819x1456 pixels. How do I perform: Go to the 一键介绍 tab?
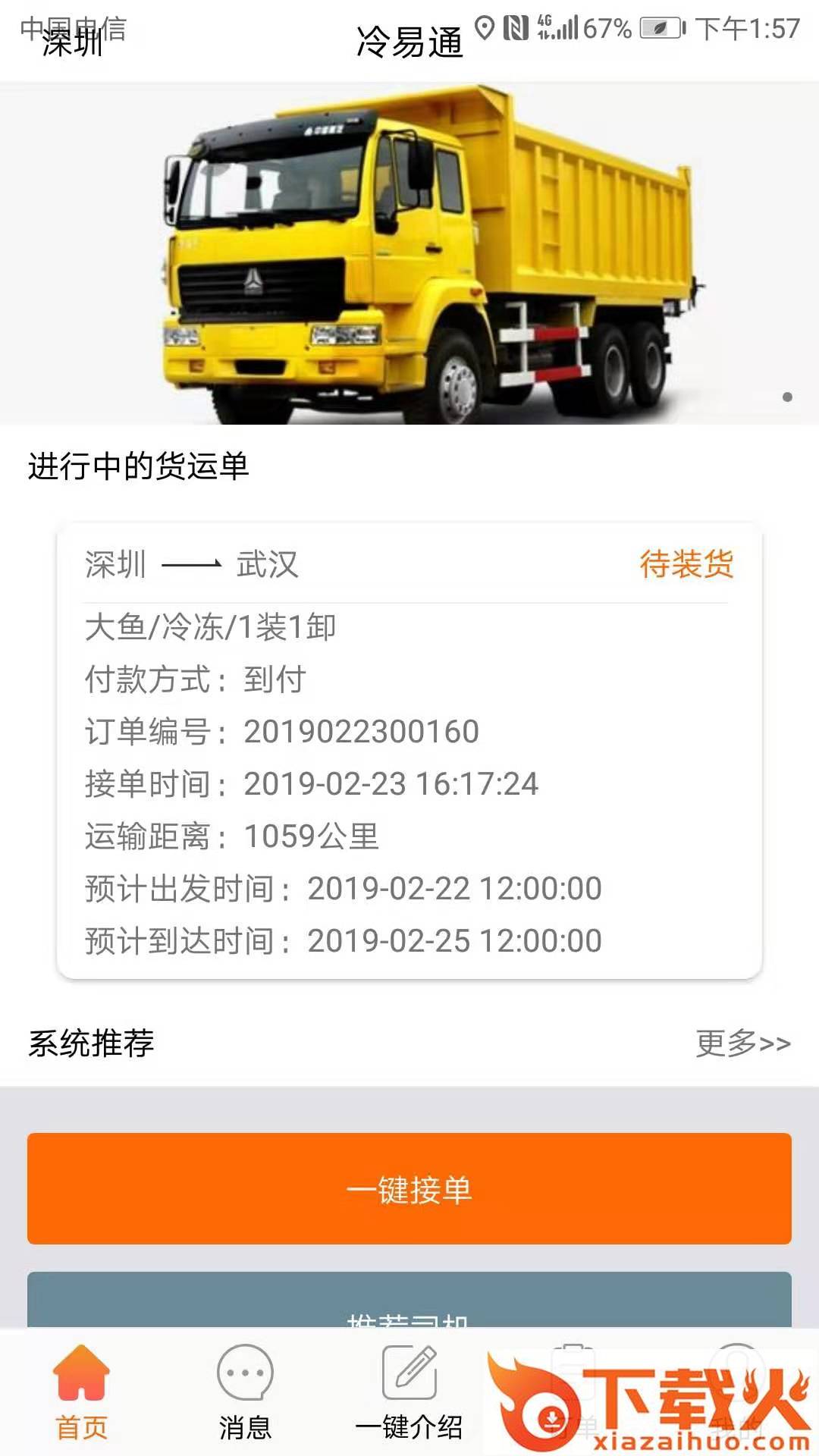click(409, 1392)
